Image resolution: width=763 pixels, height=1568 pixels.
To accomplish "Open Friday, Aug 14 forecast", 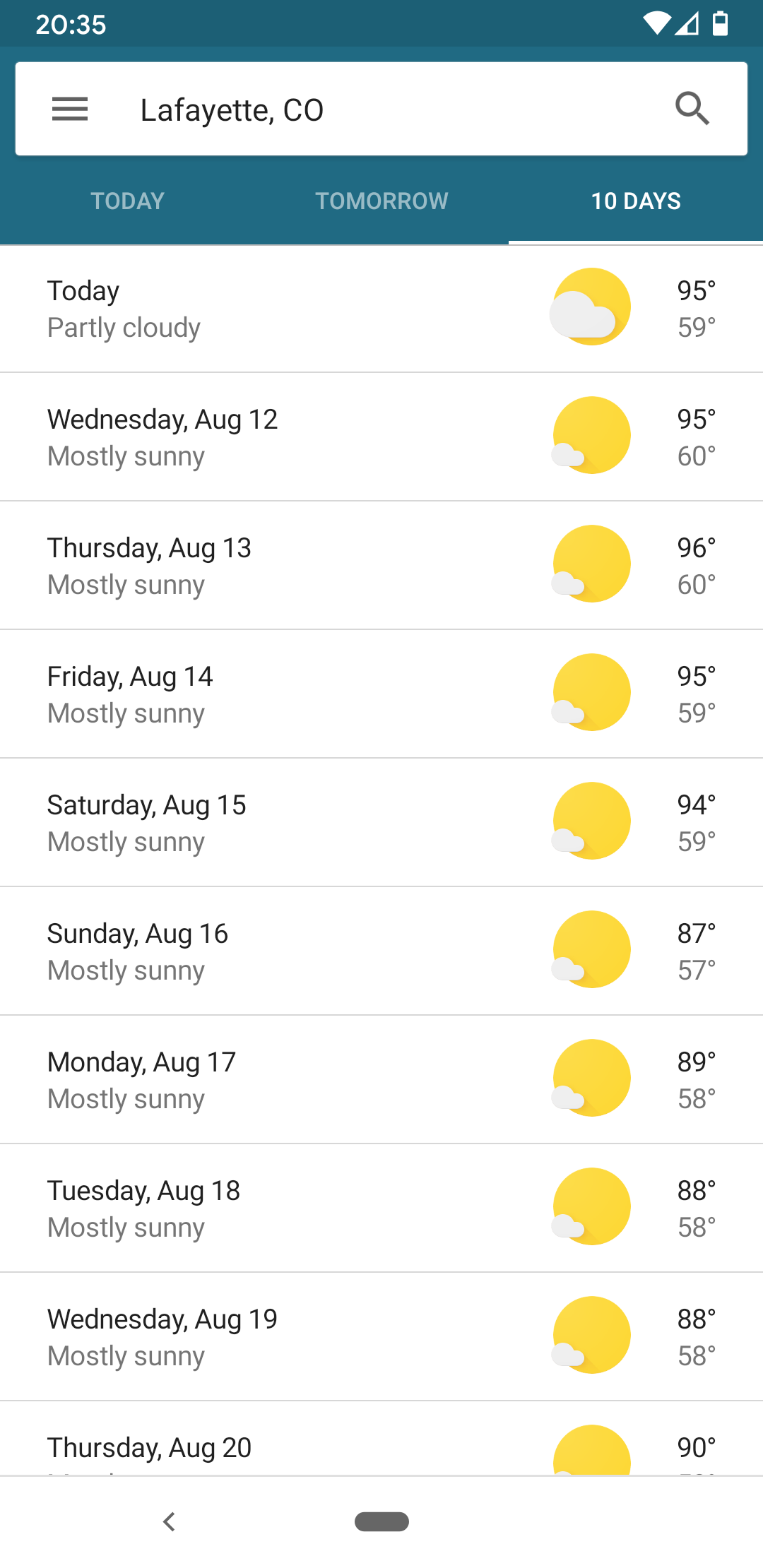I will [381, 694].
